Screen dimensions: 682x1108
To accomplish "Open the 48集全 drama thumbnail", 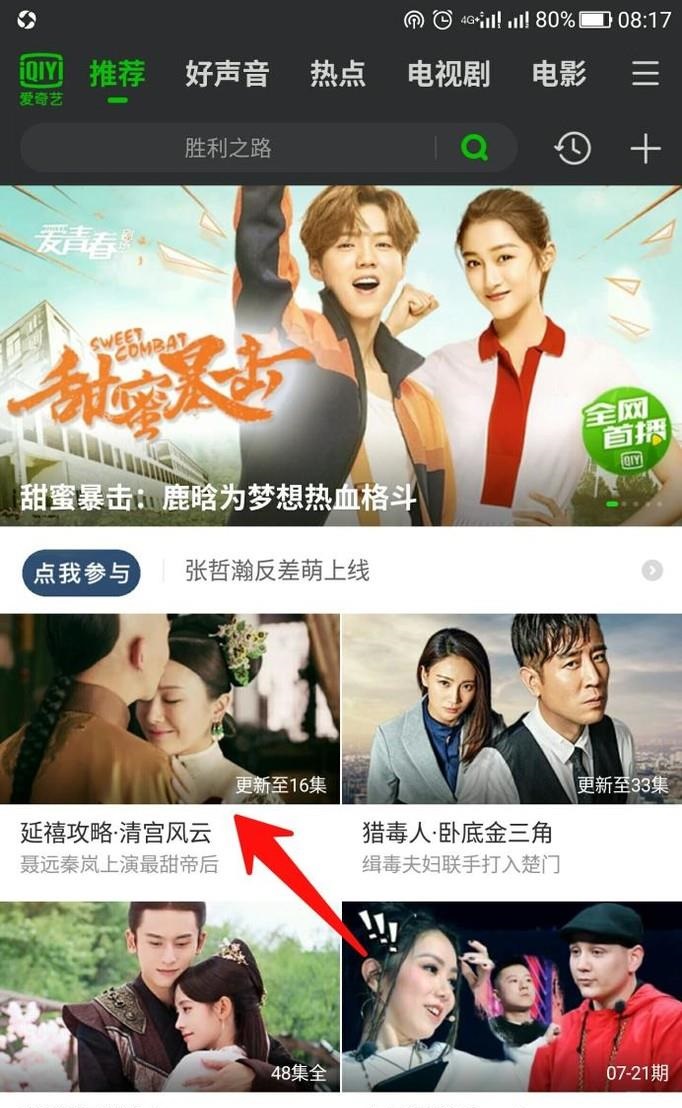I will click(170, 995).
